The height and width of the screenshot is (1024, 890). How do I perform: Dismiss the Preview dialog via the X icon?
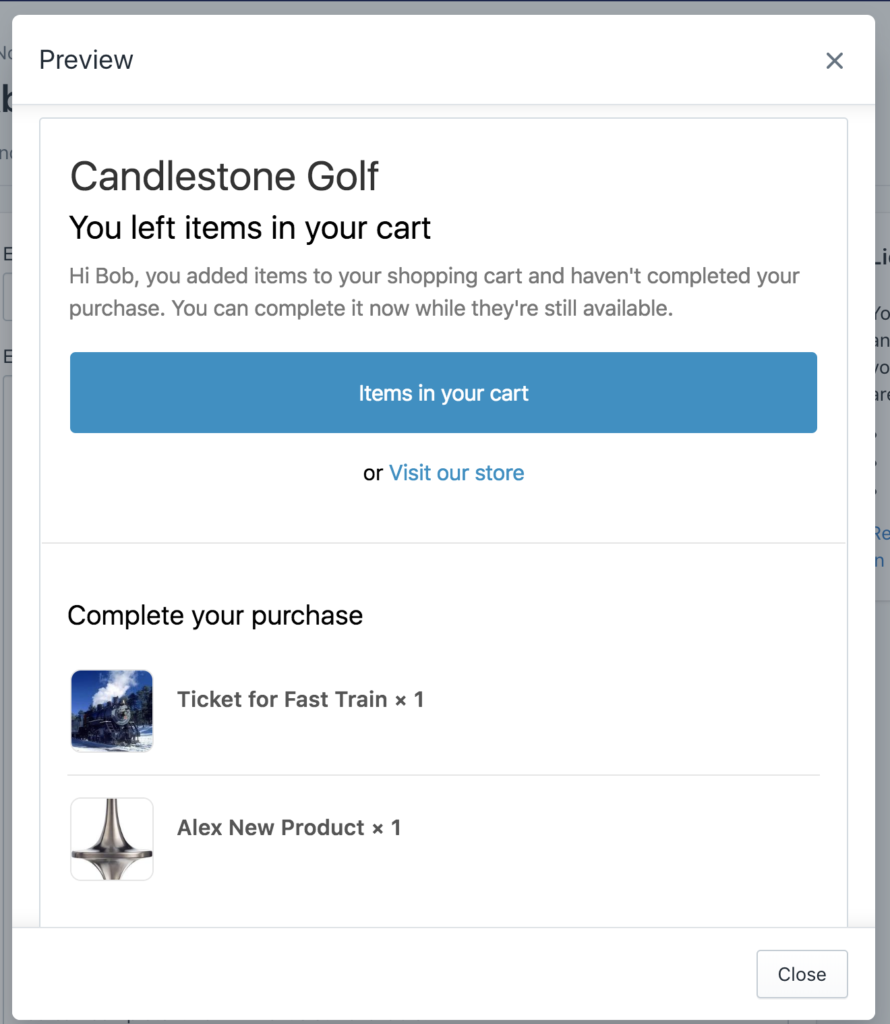click(x=834, y=60)
